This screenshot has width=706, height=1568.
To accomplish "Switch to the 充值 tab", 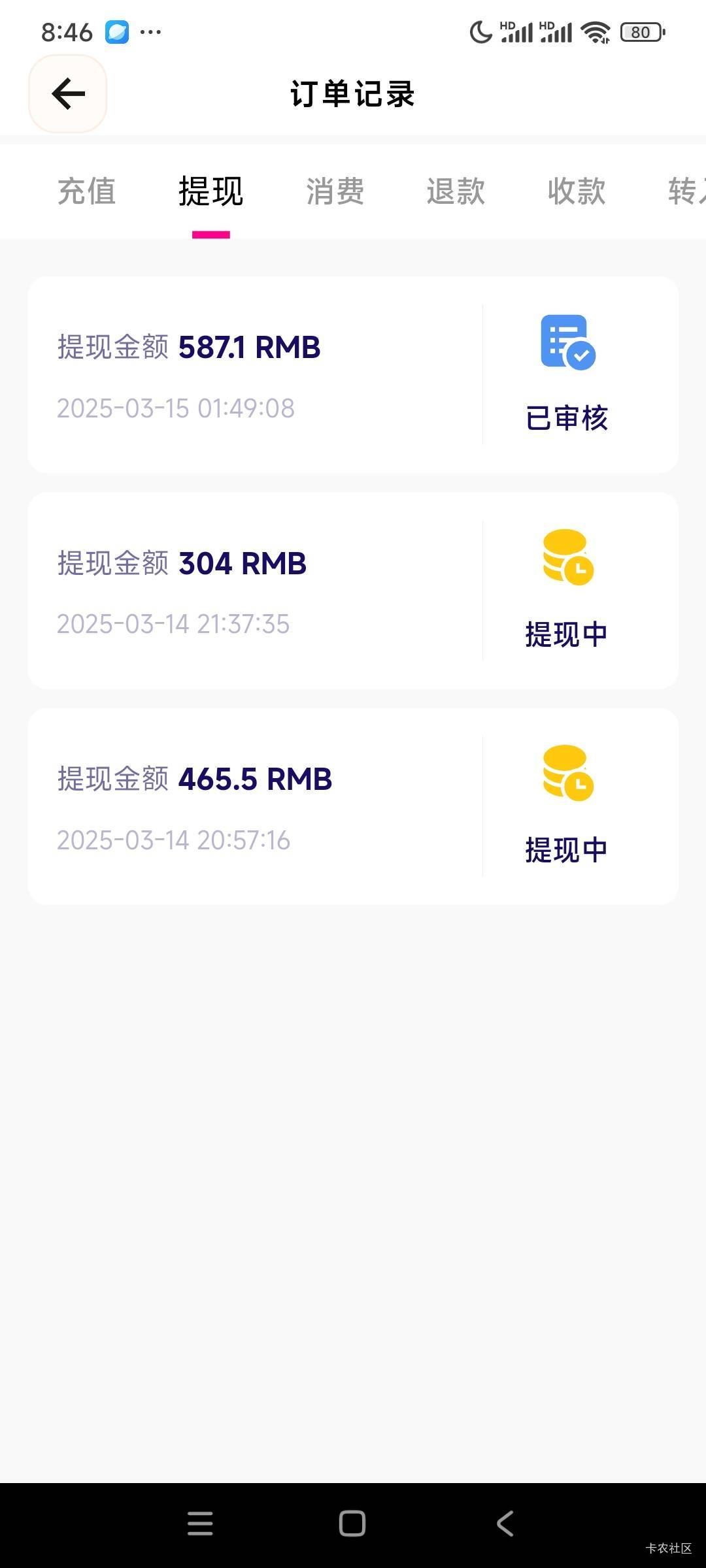I will [x=86, y=191].
